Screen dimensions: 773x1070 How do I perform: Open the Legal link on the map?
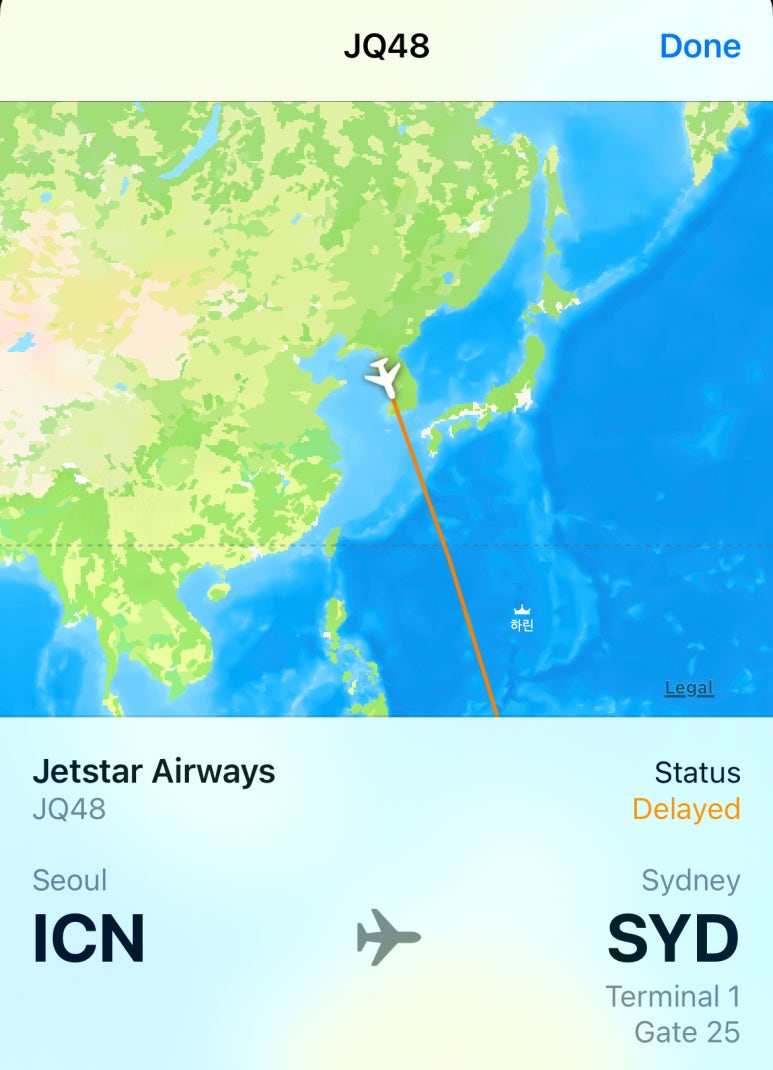(x=689, y=688)
